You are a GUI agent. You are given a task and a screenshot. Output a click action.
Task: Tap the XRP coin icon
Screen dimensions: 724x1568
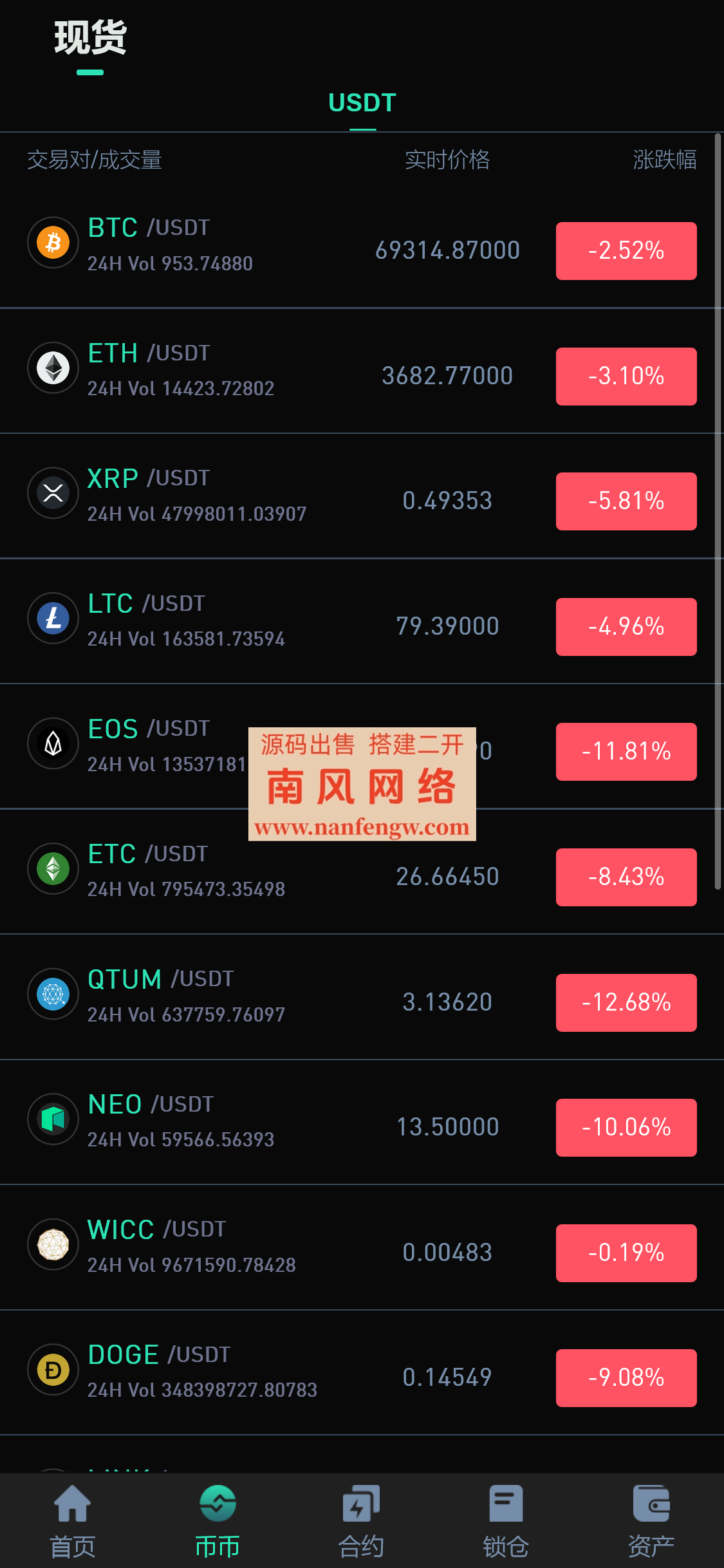click(x=53, y=493)
